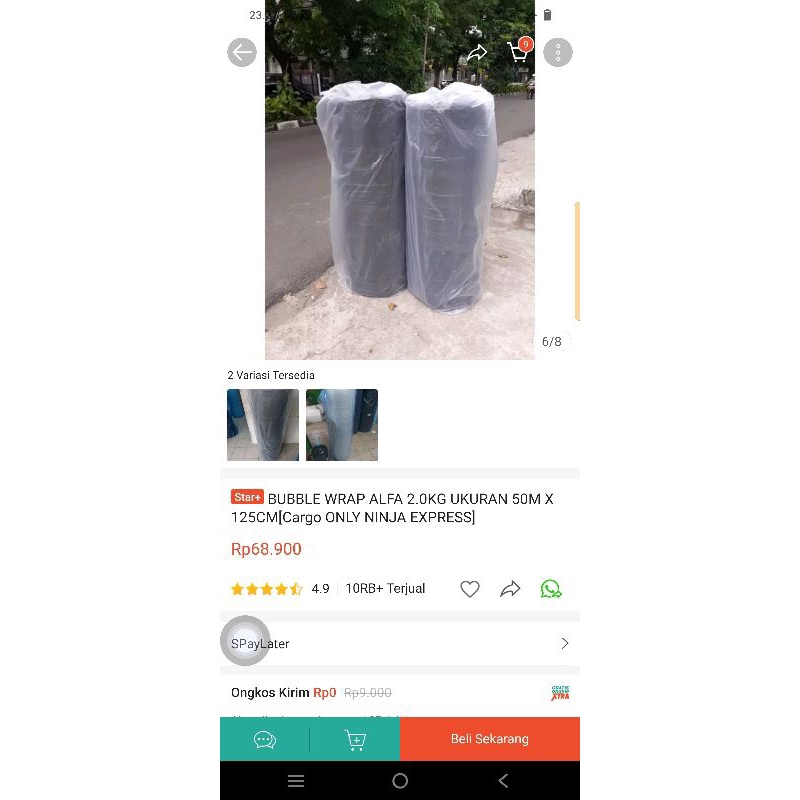Add product to favorites with heart
This screenshot has width=800, height=800.
470,589
